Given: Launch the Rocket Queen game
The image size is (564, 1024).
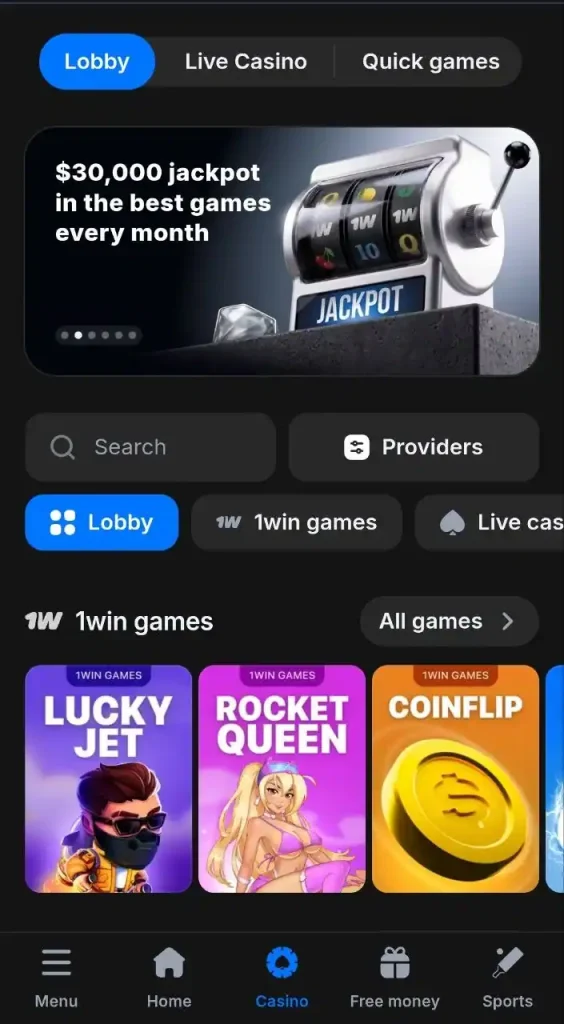Looking at the screenshot, I should coord(282,778).
